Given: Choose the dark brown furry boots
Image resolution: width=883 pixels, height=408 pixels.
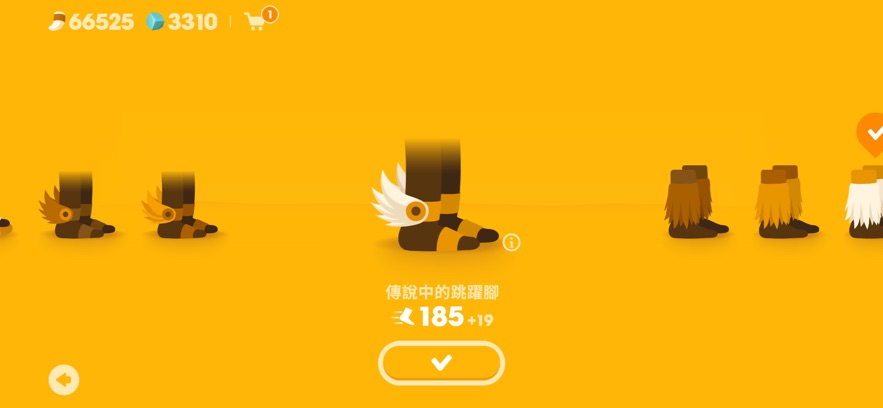Looking at the screenshot, I should click(693, 202).
